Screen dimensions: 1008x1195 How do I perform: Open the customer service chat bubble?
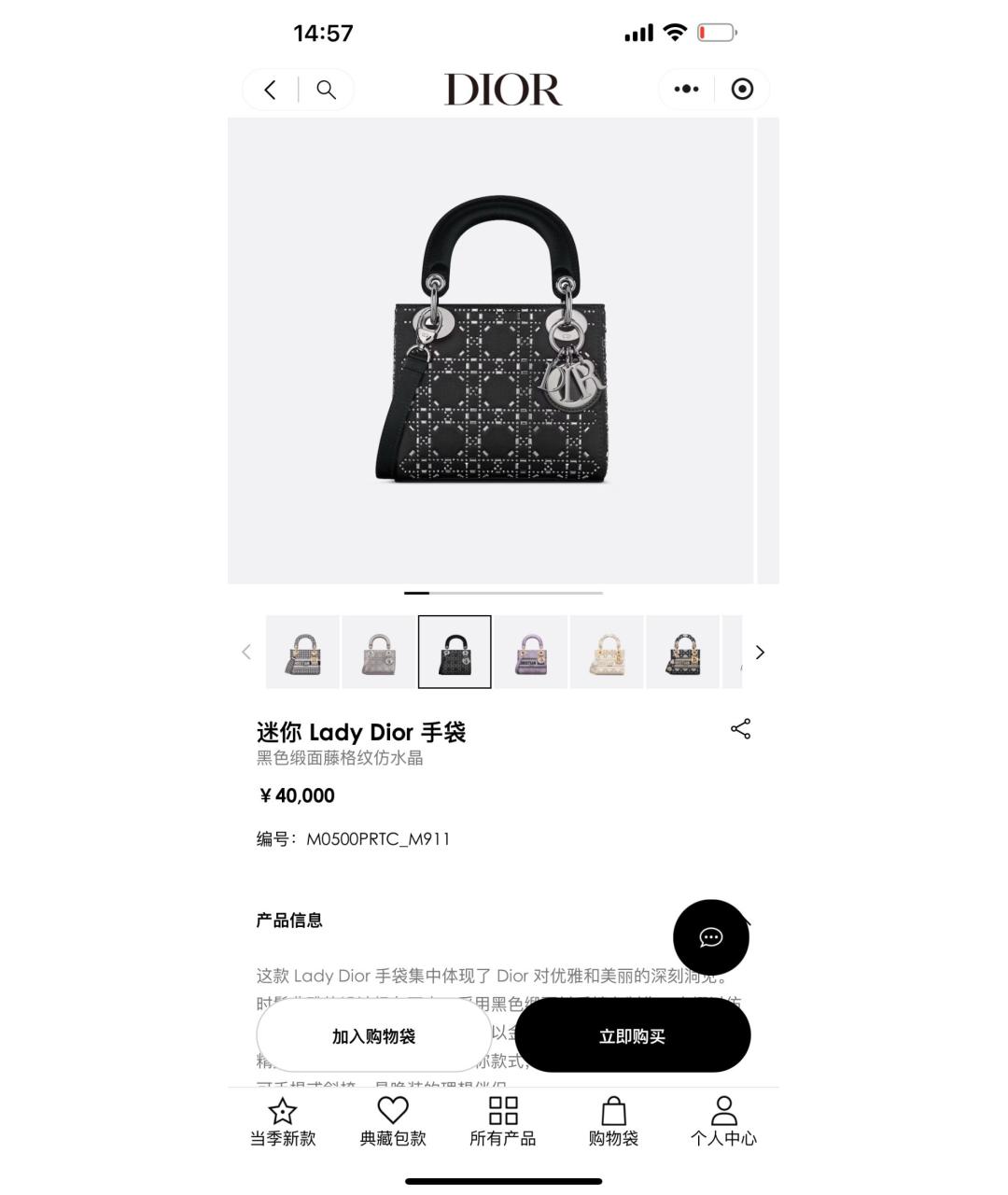710,937
